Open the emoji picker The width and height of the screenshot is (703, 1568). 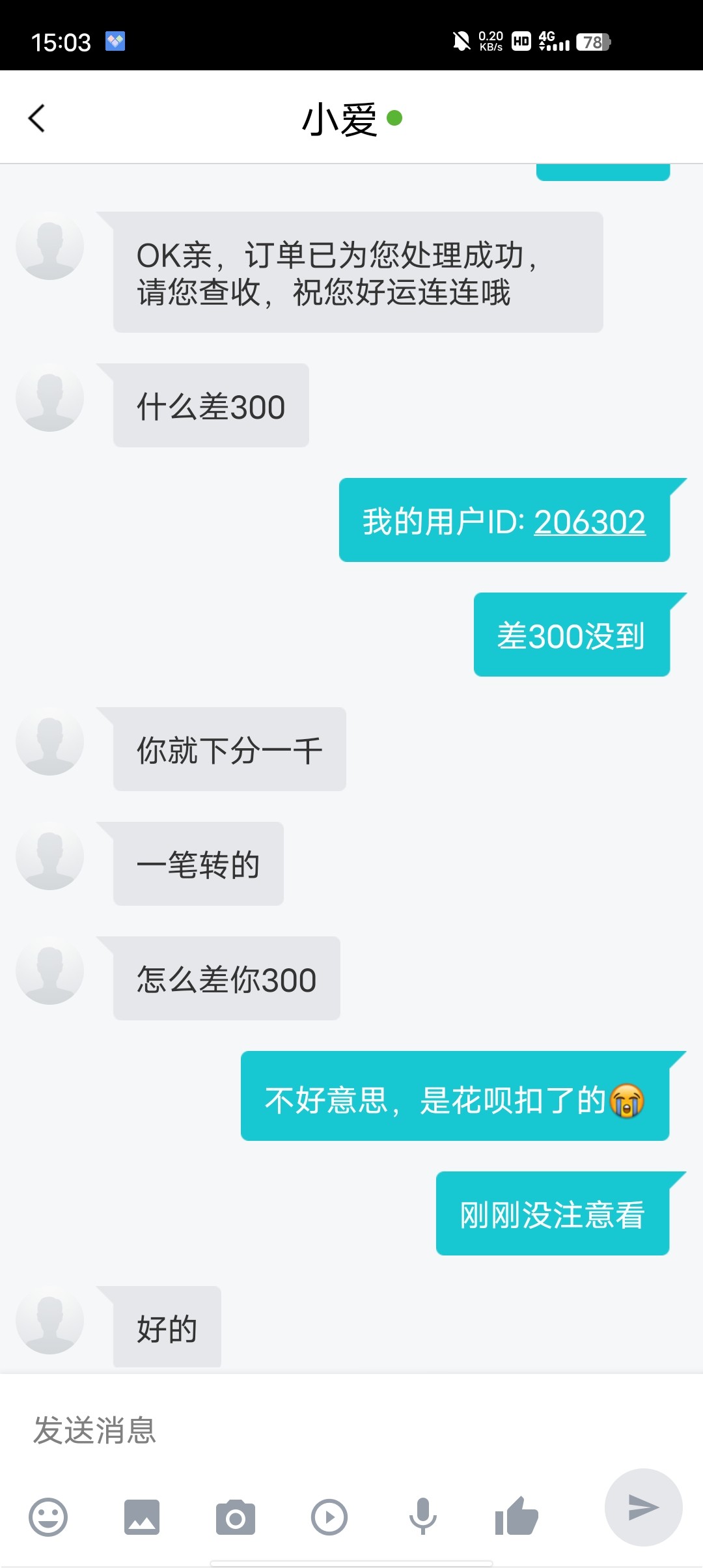pyautogui.click(x=48, y=1518)
